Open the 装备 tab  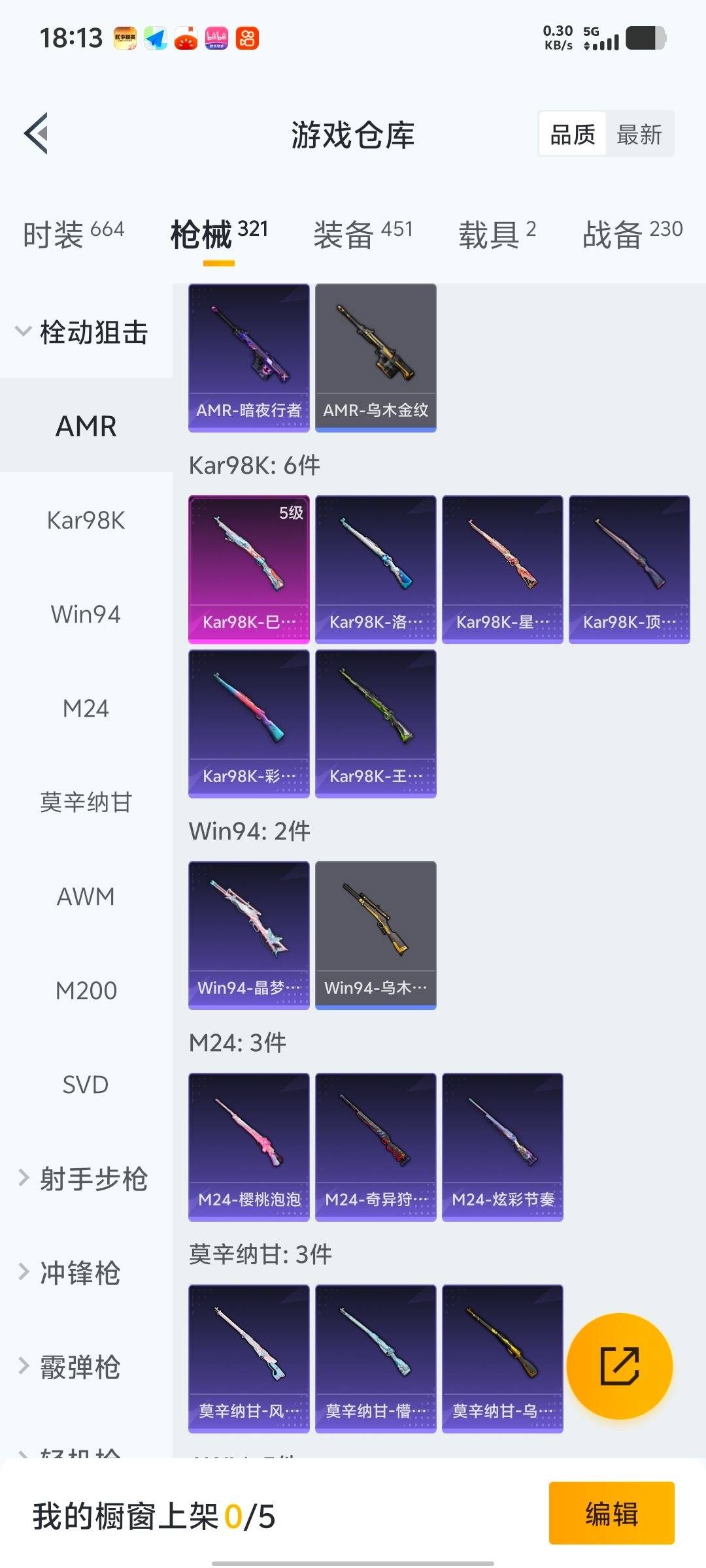coord(363,233)
